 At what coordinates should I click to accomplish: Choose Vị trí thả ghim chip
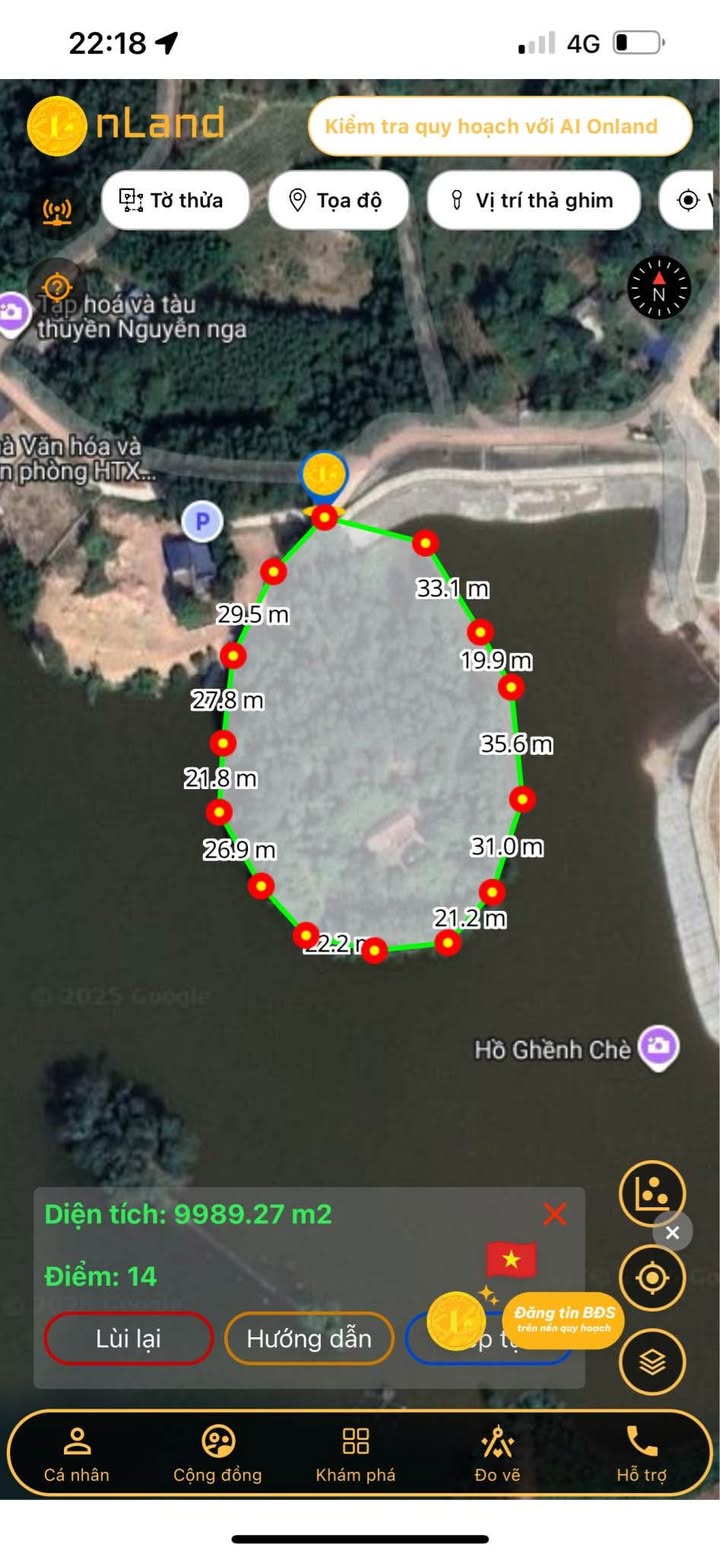[x=533, y=200]
